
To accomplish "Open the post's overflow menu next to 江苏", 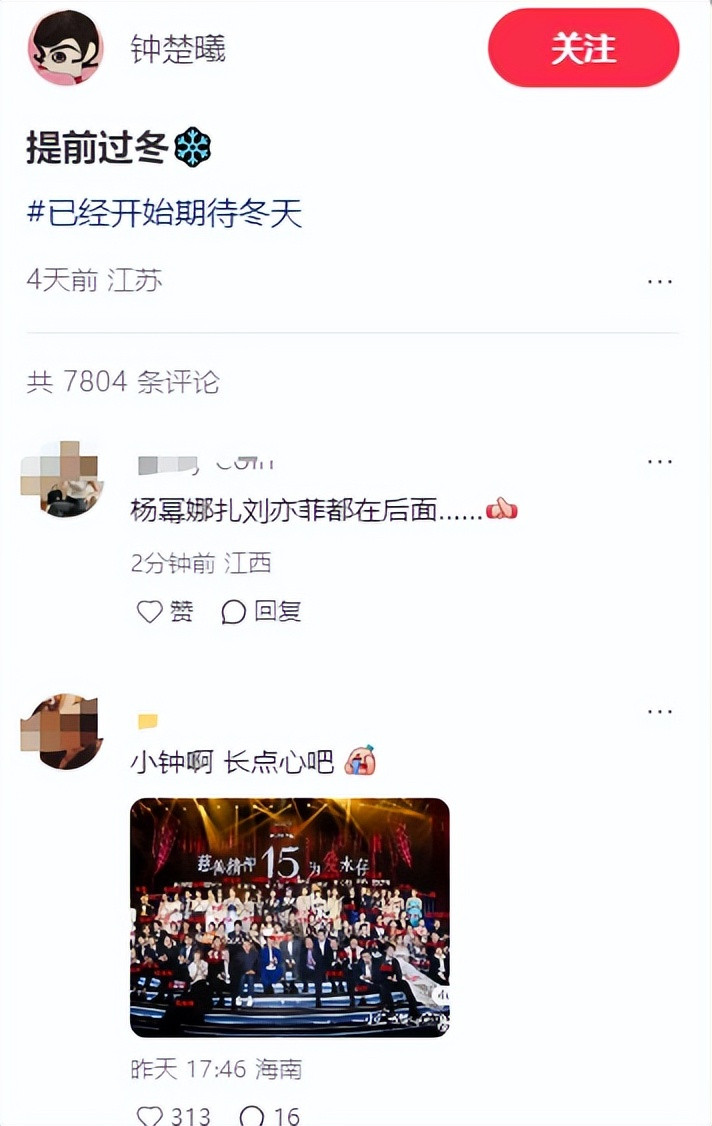I will [659, 282].
